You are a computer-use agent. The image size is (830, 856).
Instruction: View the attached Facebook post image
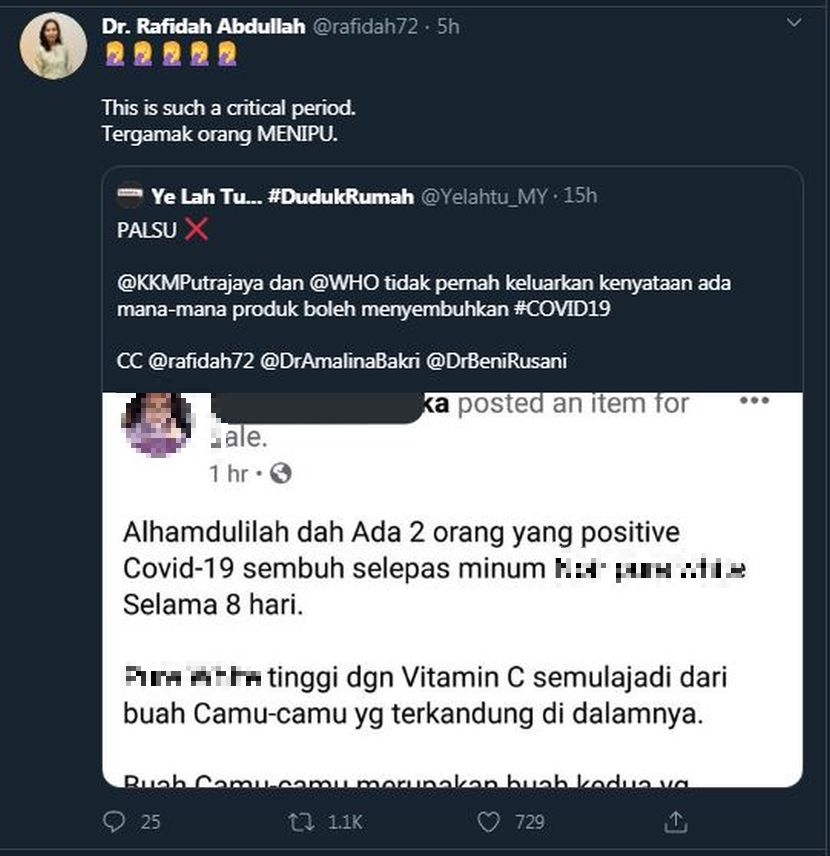(x=452, y=590)
